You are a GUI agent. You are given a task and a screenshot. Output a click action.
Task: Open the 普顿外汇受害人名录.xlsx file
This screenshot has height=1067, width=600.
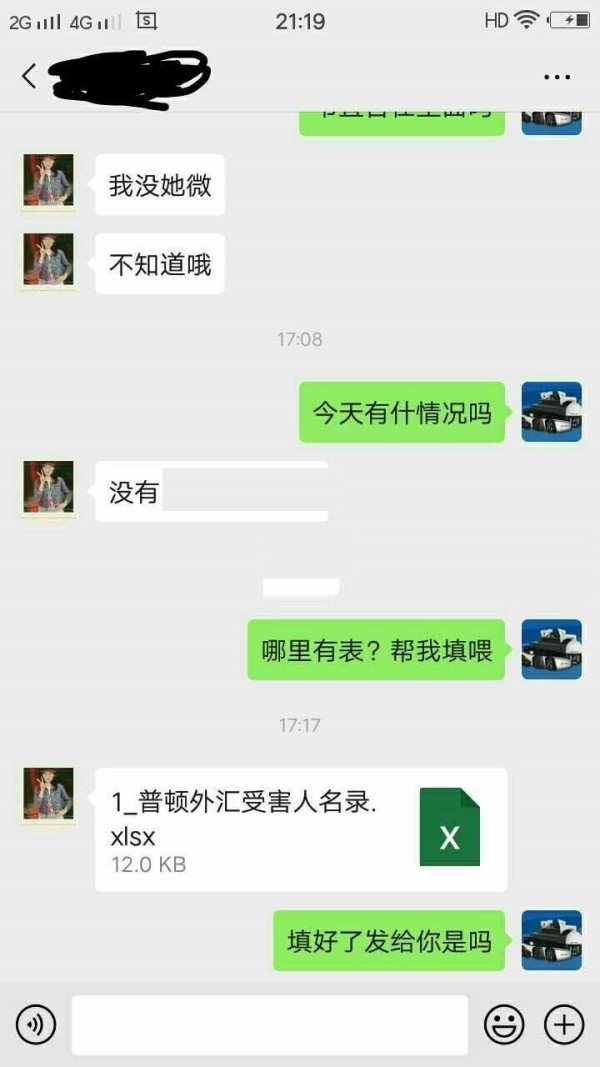(301, 829)
